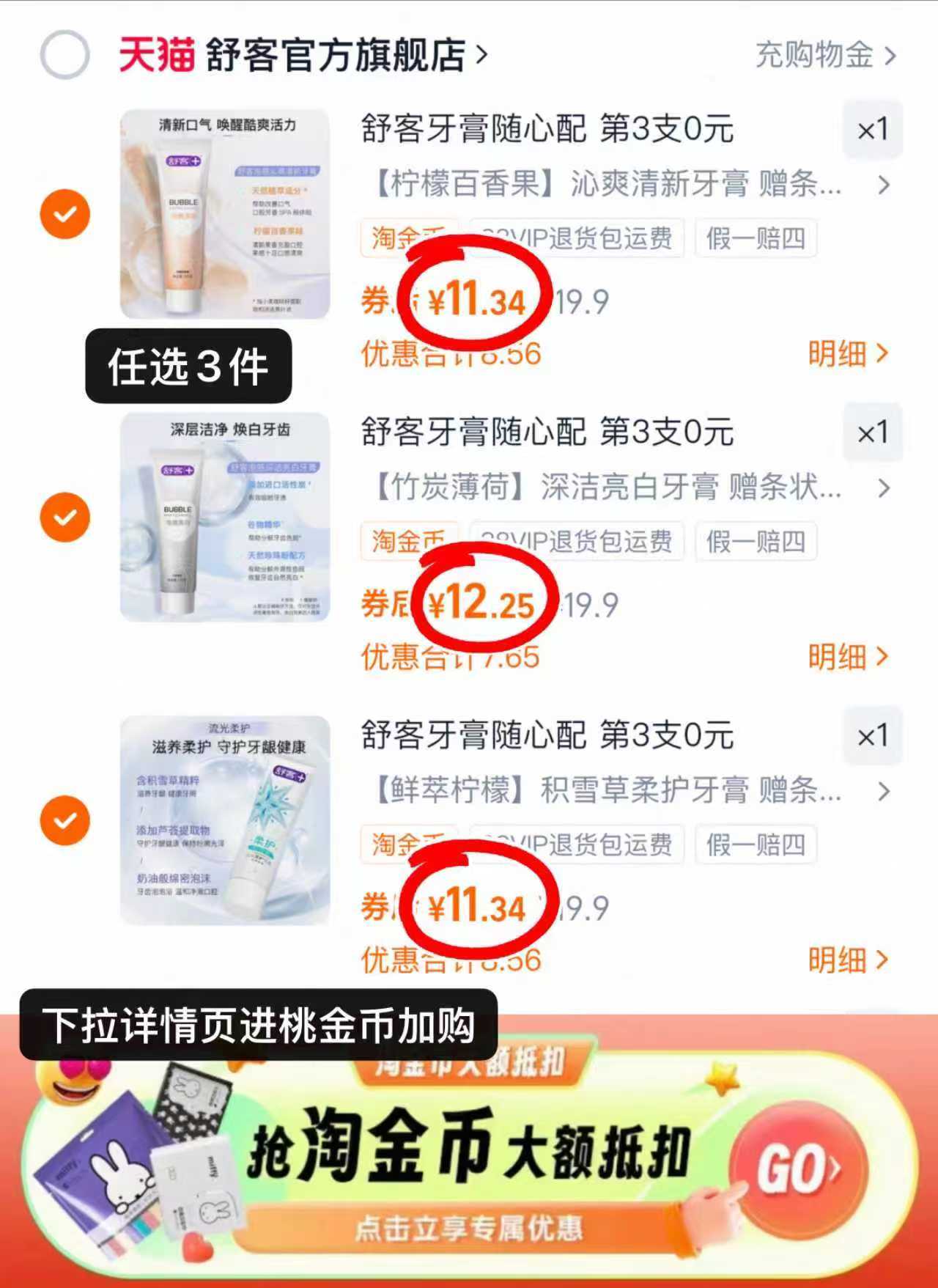Screen dimensions: 938x1288
Task: Click the 天猫 Tmall logo
Action: pyautogui.click(x=156, y=54)
